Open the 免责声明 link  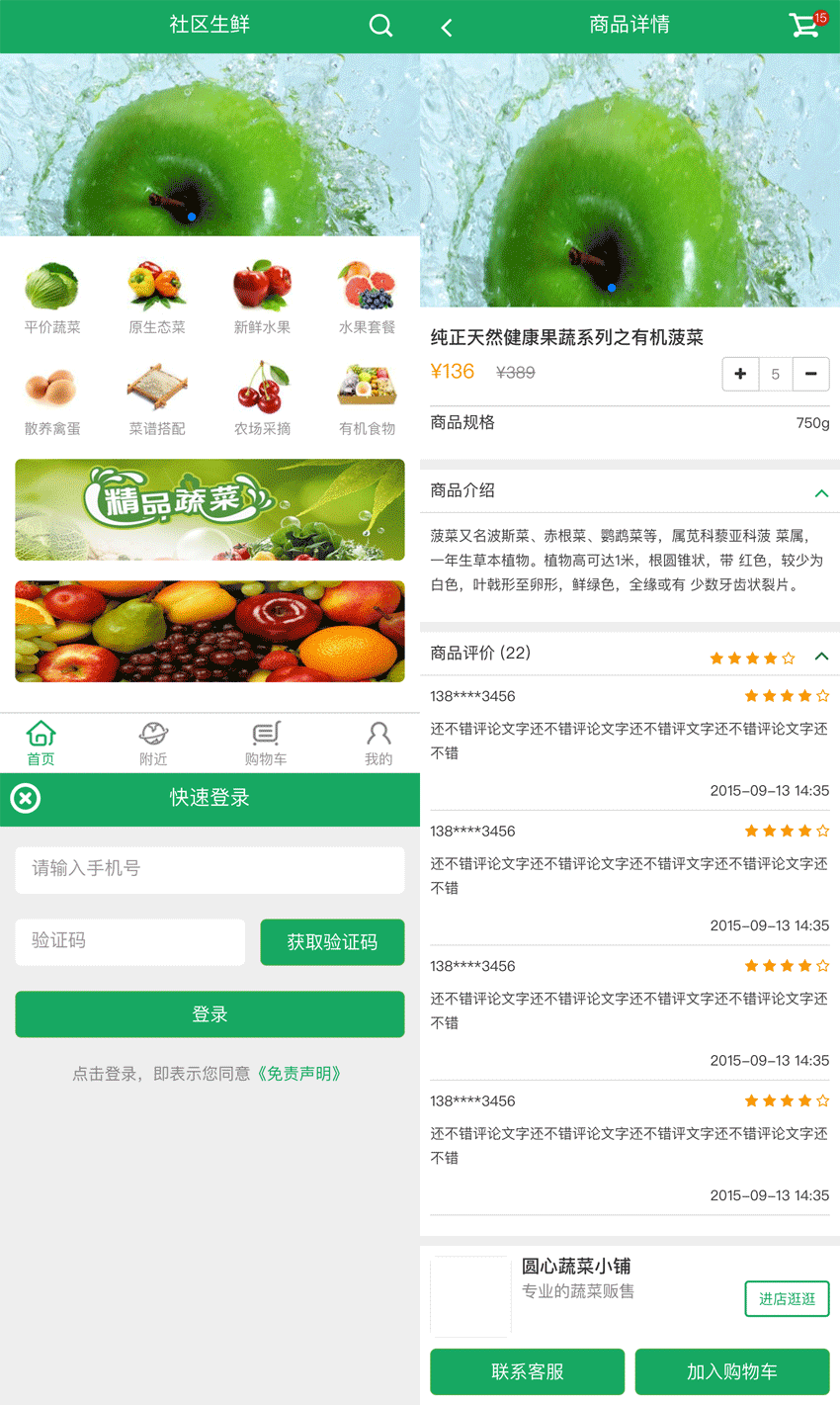tap(299, 1074)
